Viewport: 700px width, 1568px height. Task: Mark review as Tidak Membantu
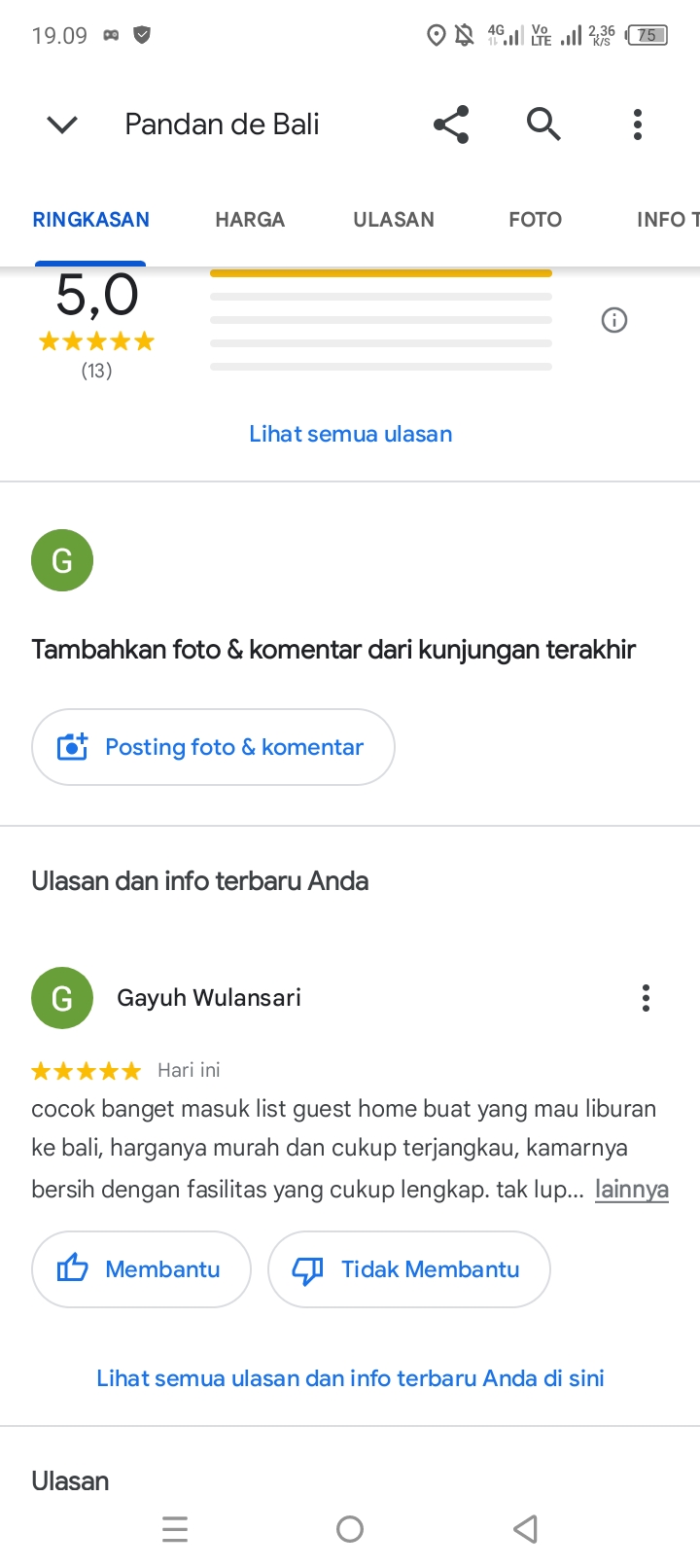click(408, 1269)
